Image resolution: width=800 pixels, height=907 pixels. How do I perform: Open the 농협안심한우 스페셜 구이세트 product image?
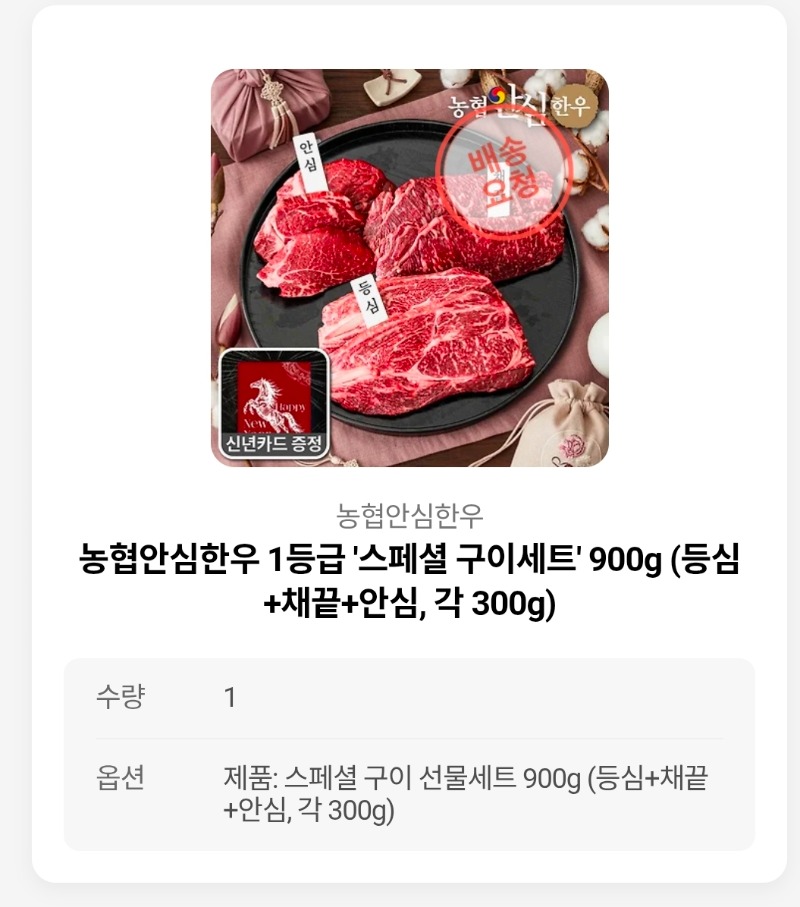[x=409, y=267]
